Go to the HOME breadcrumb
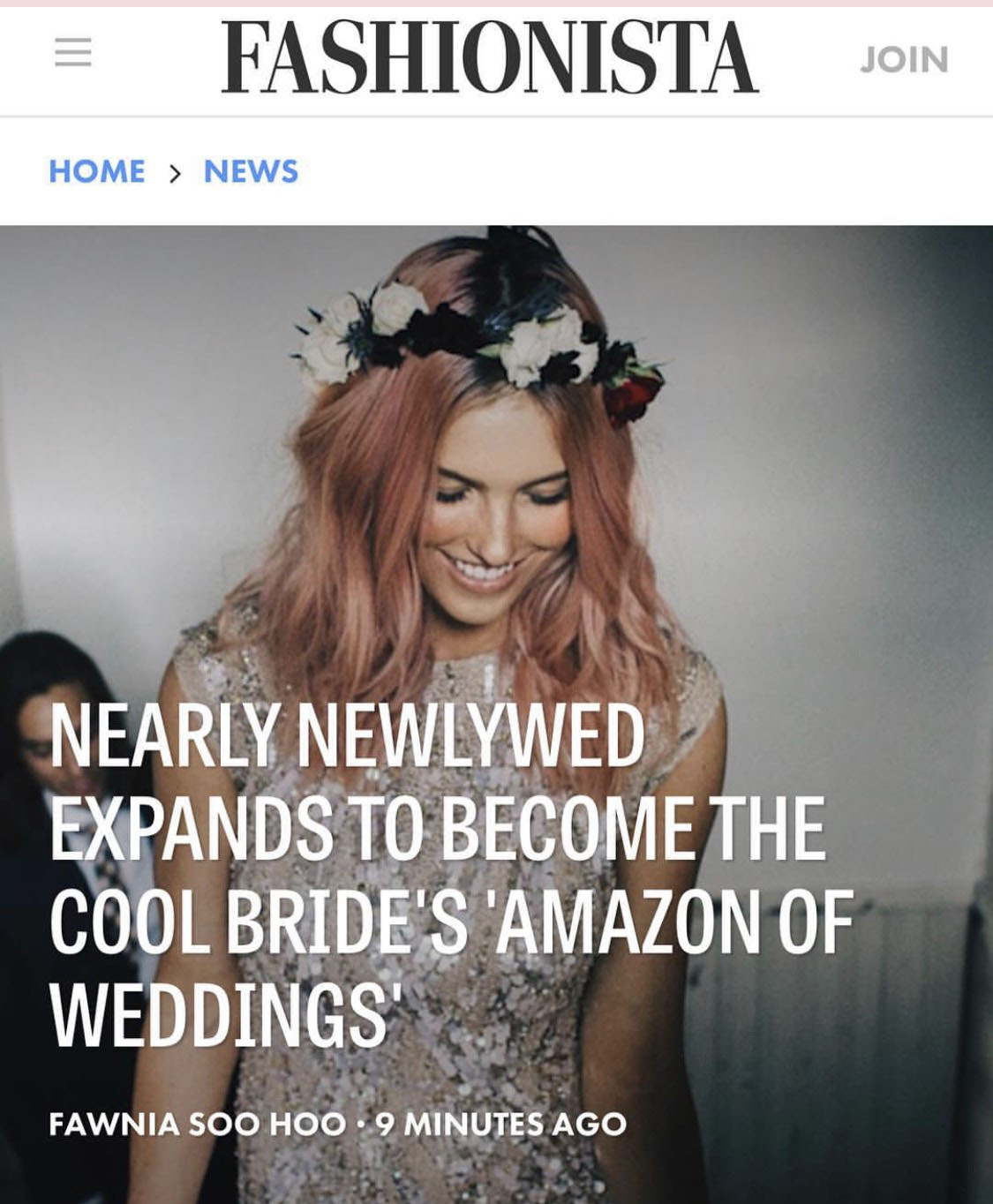Image resolution: width=993 pixels, height=1204 pixels. (x=97, y=171)
